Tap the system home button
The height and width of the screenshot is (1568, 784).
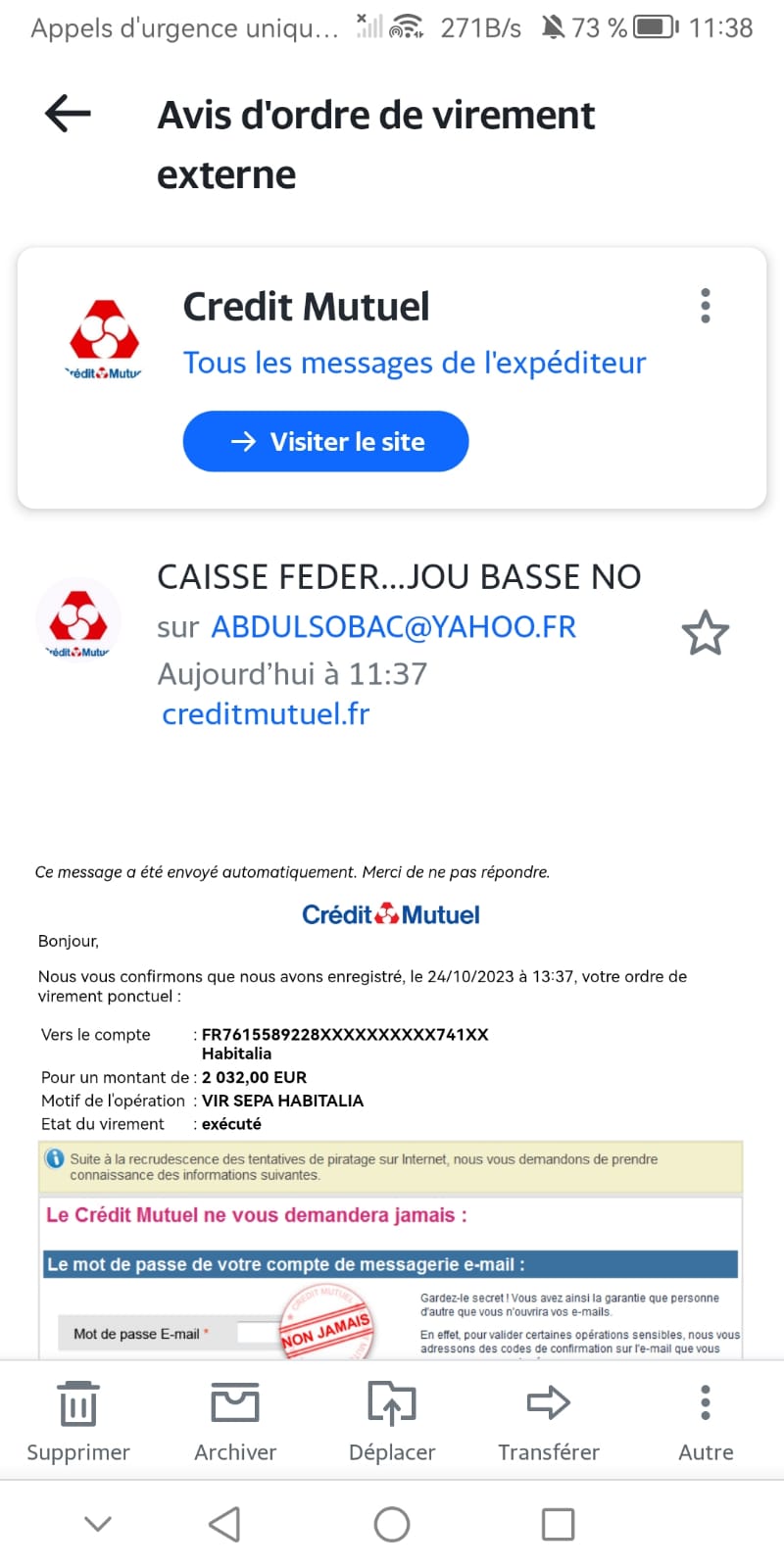click(x=392, y=1524)
